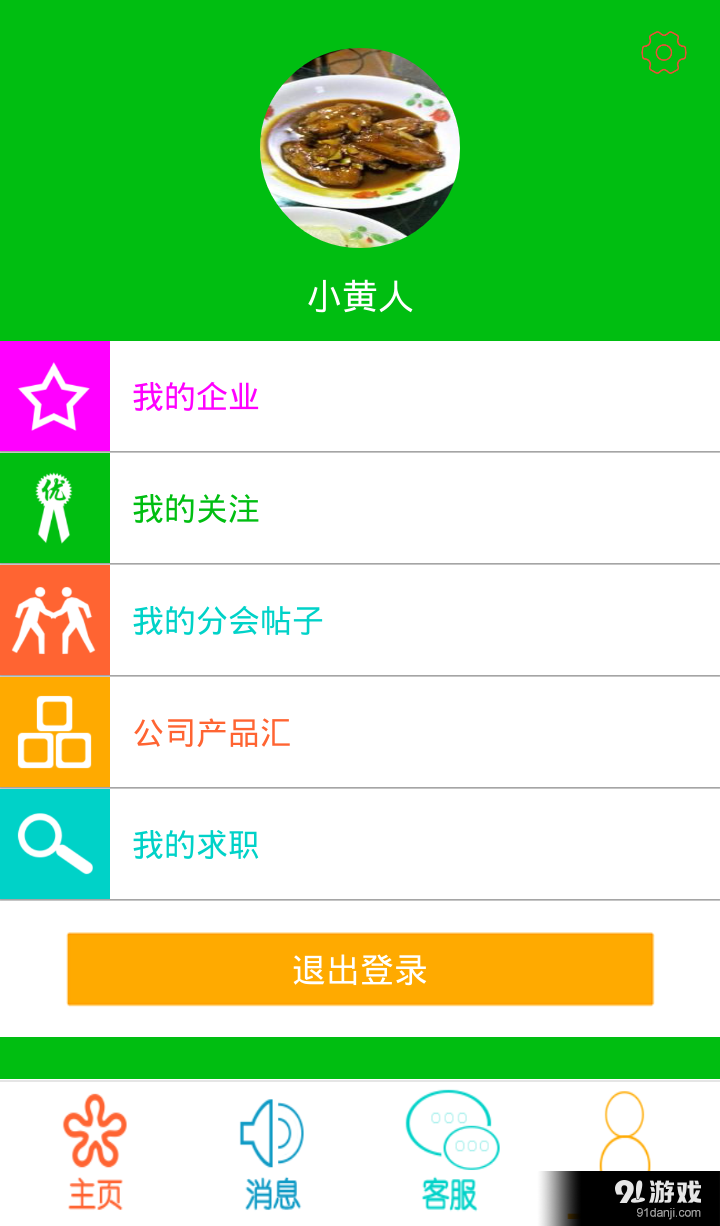Click the 优 badge ribbon icon
Screen dimensions: 720x1226
click(55, 508)
